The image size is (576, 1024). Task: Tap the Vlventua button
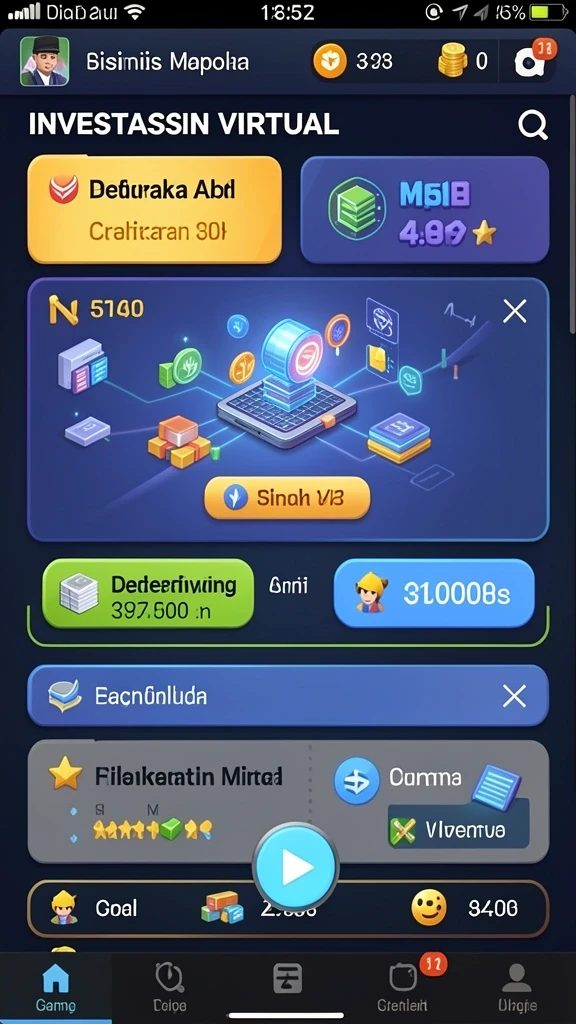coord(458,830)
